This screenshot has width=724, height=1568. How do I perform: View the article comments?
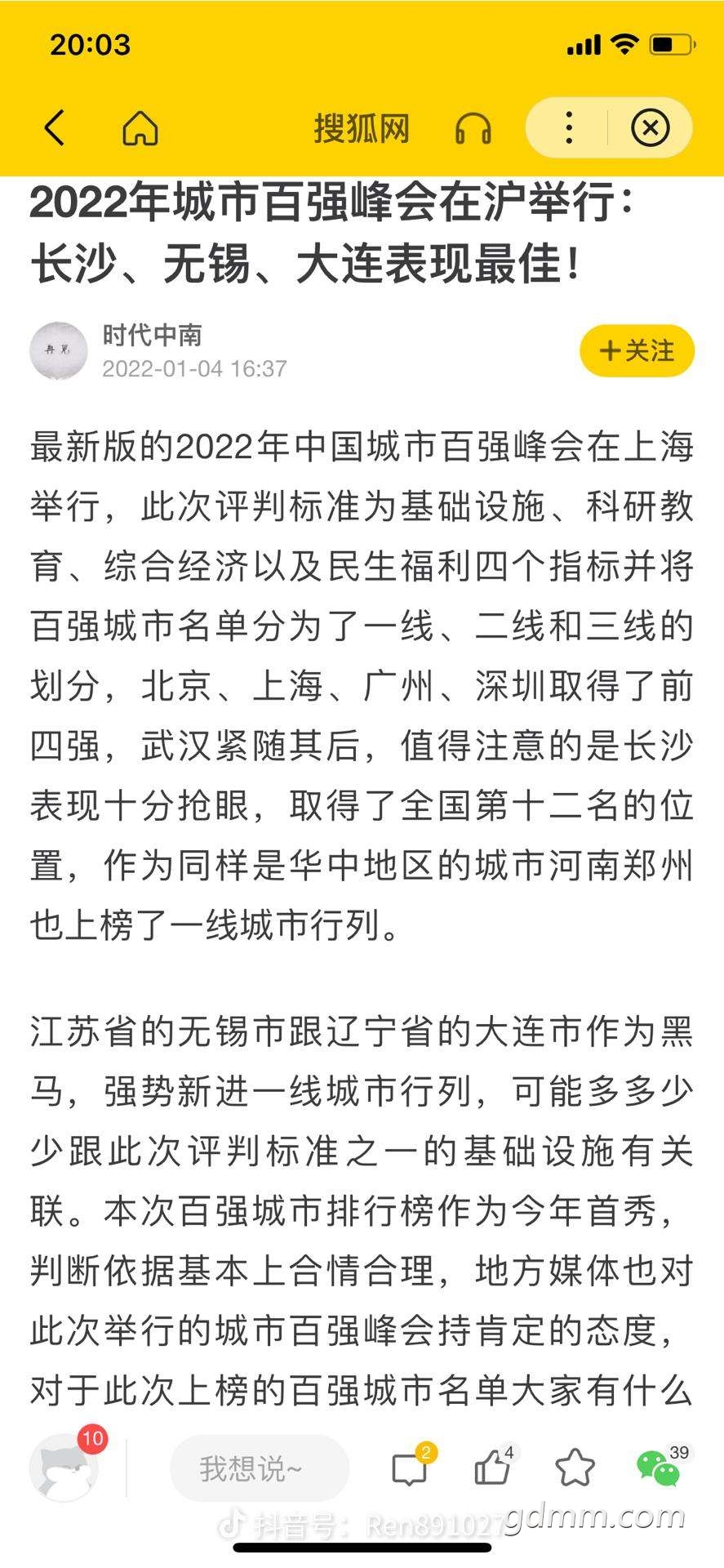[x=411, y=1468]
